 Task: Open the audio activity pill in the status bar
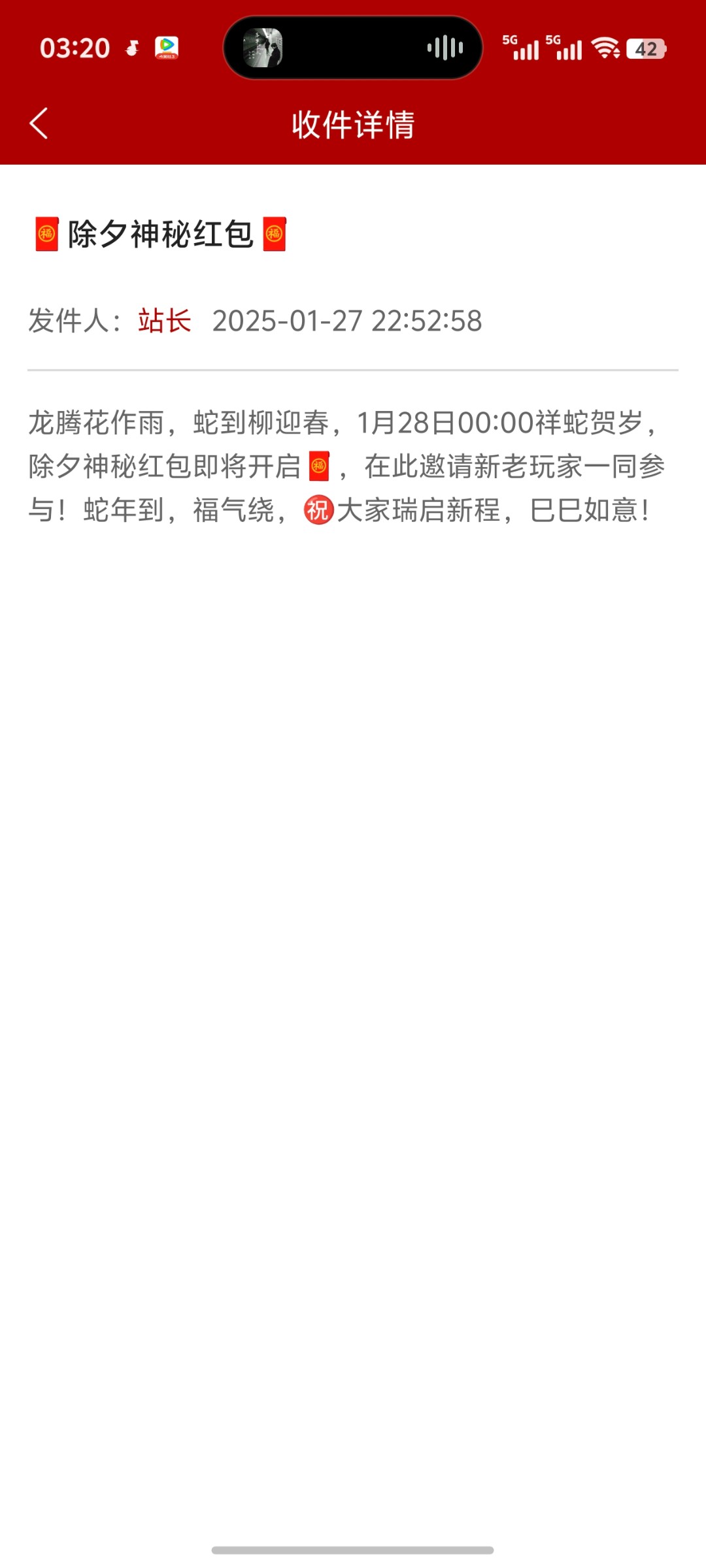click(x=353, y=48)
